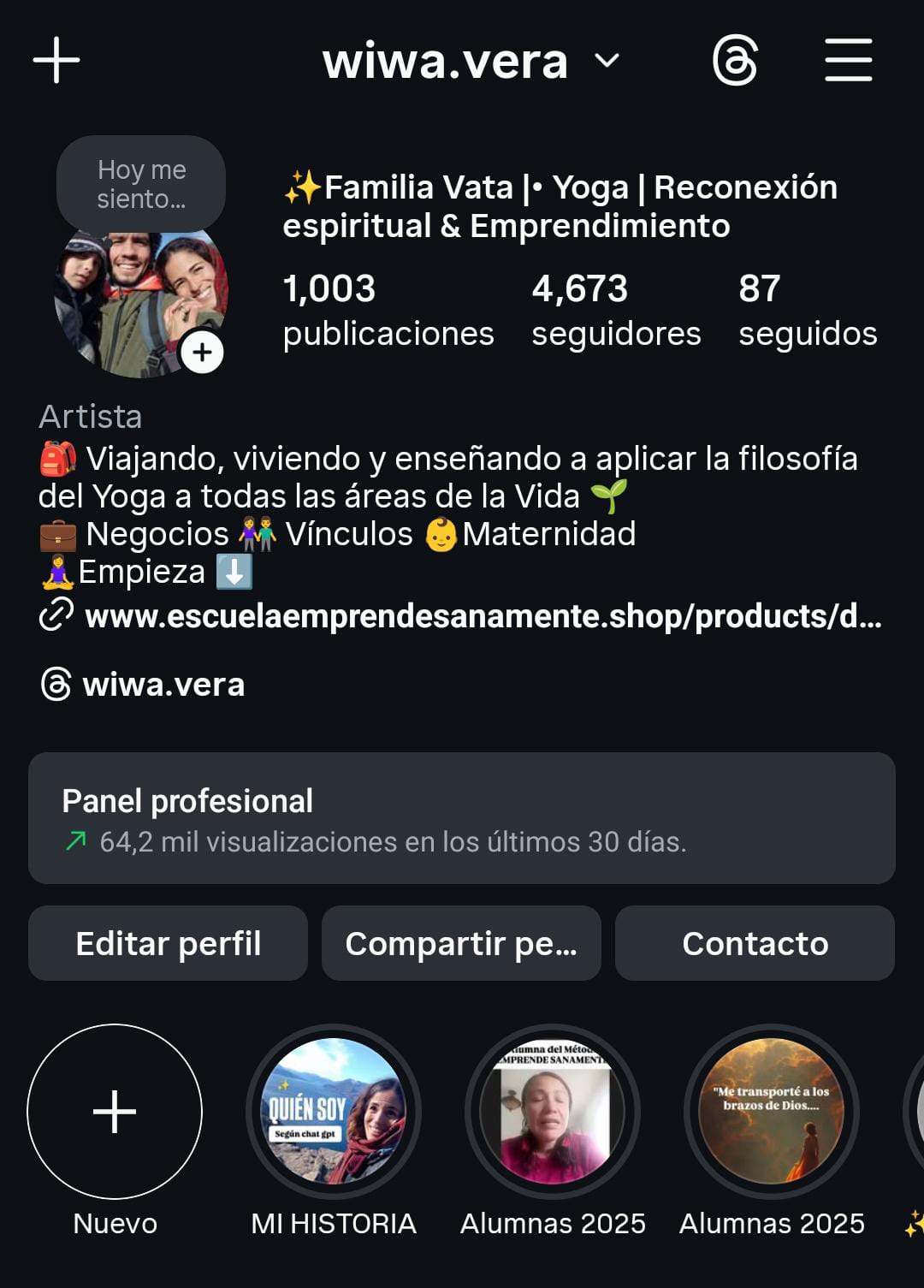View the 1,003 publicaciones

388,311
